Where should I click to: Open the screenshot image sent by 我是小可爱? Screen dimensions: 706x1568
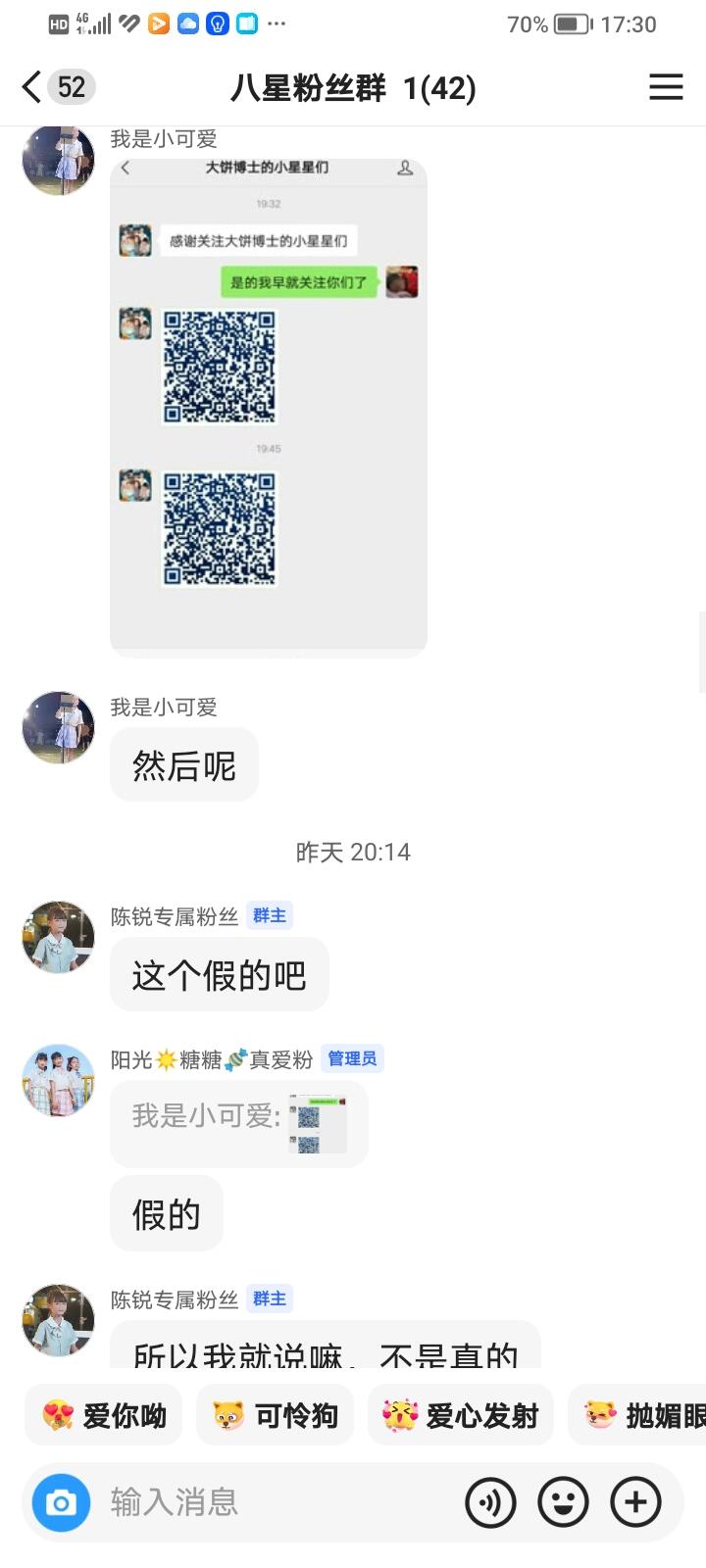[x=269, y=407]
